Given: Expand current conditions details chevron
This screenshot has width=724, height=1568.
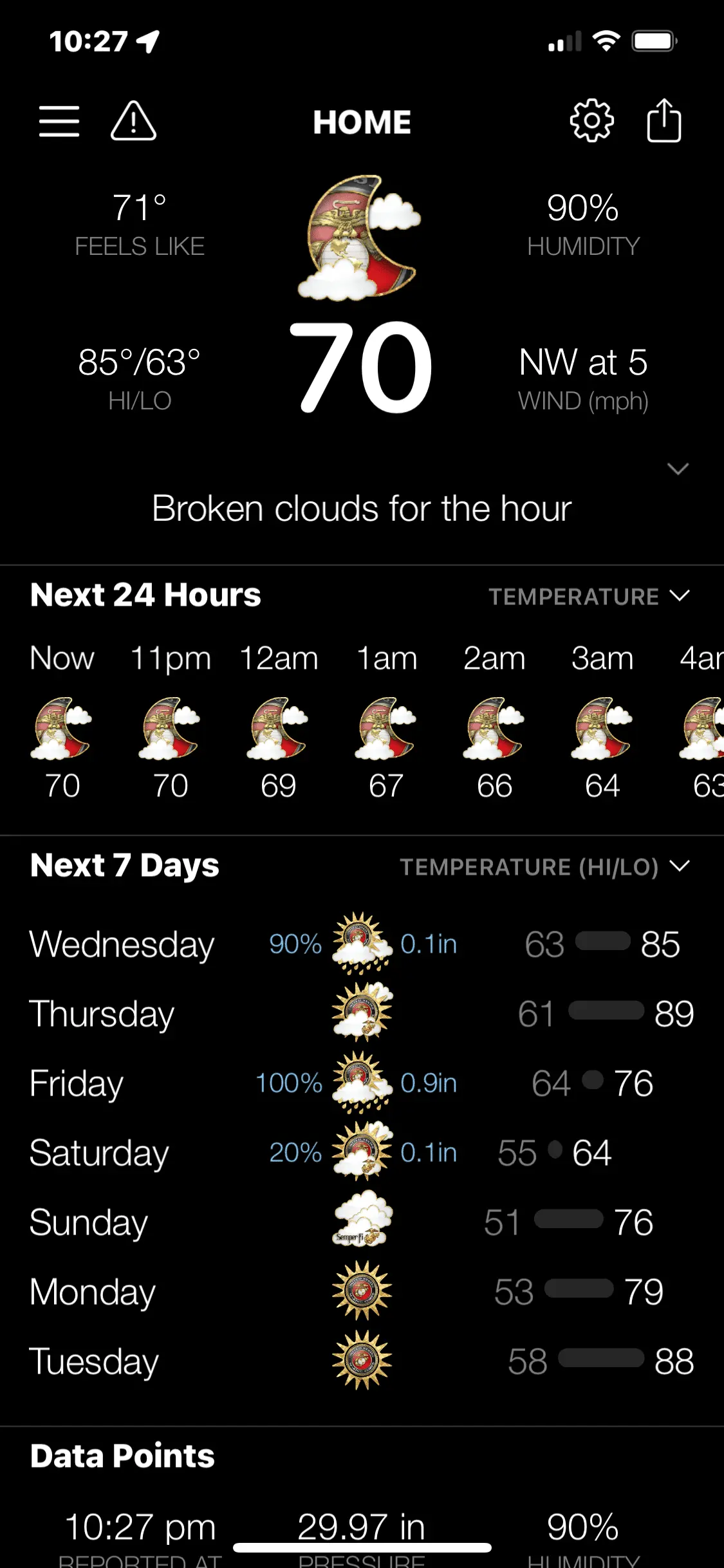Looking at the screenshot, I should pos(678,469).
